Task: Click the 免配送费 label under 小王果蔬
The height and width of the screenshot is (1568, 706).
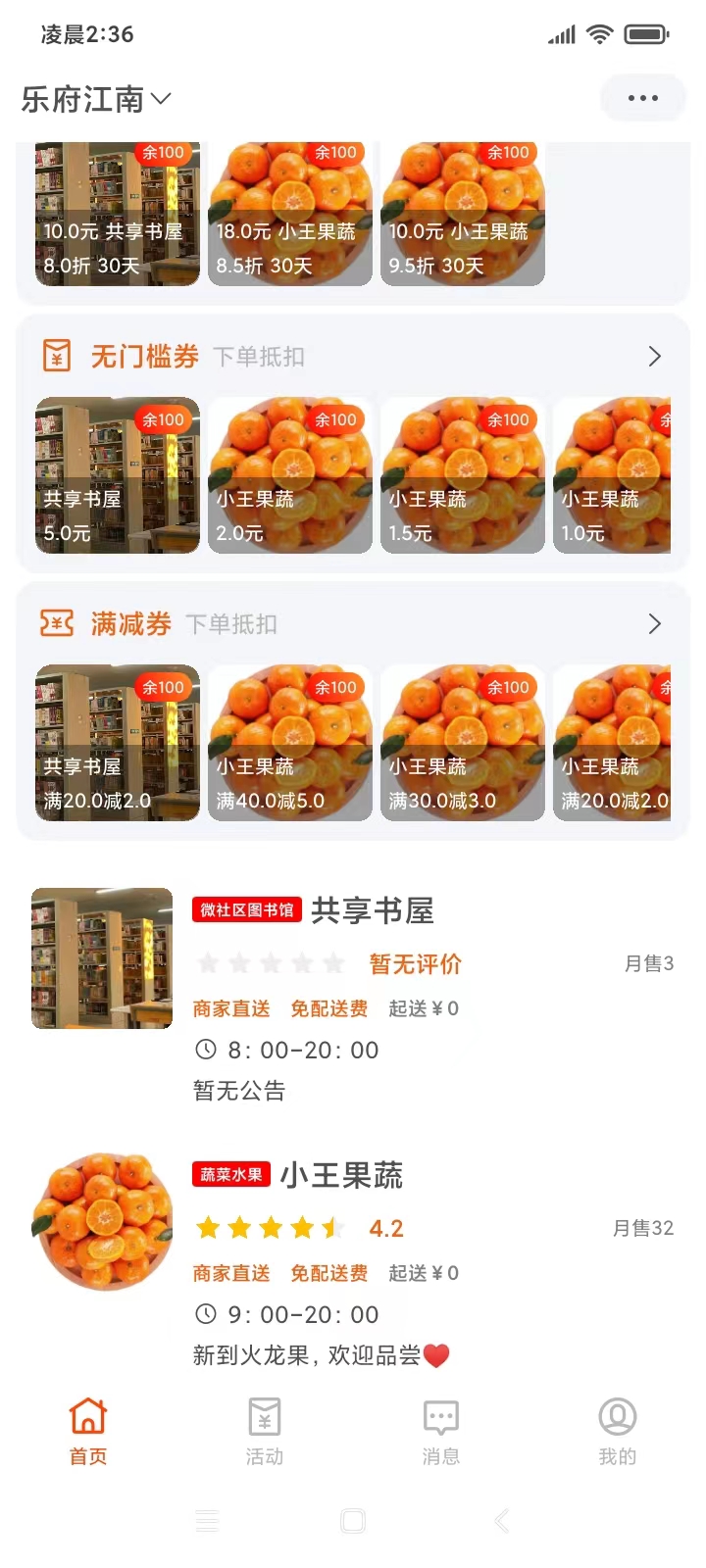Action: point(329,1273)
